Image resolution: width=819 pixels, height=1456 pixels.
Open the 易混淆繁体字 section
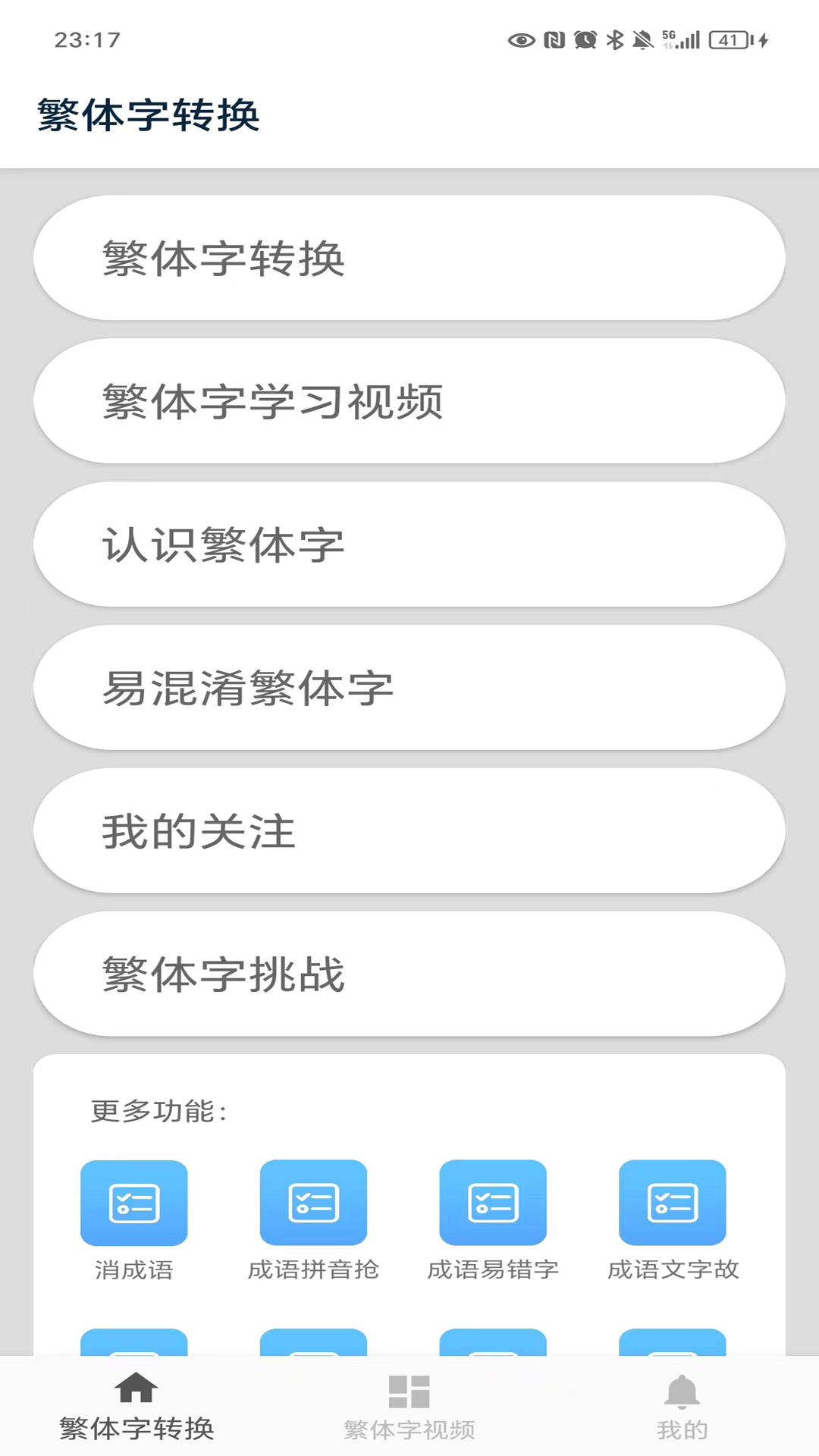click(409, 686)
